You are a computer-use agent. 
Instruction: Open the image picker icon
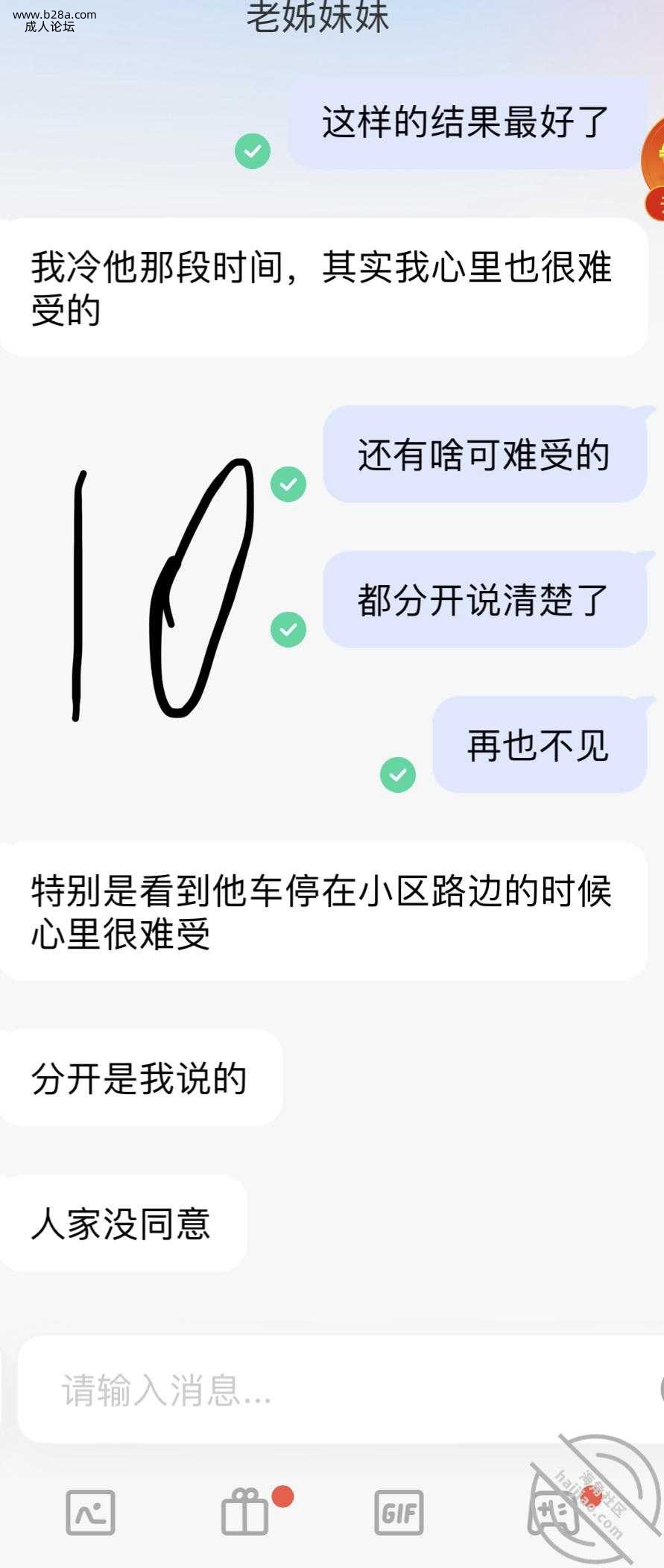[91, 1512]
